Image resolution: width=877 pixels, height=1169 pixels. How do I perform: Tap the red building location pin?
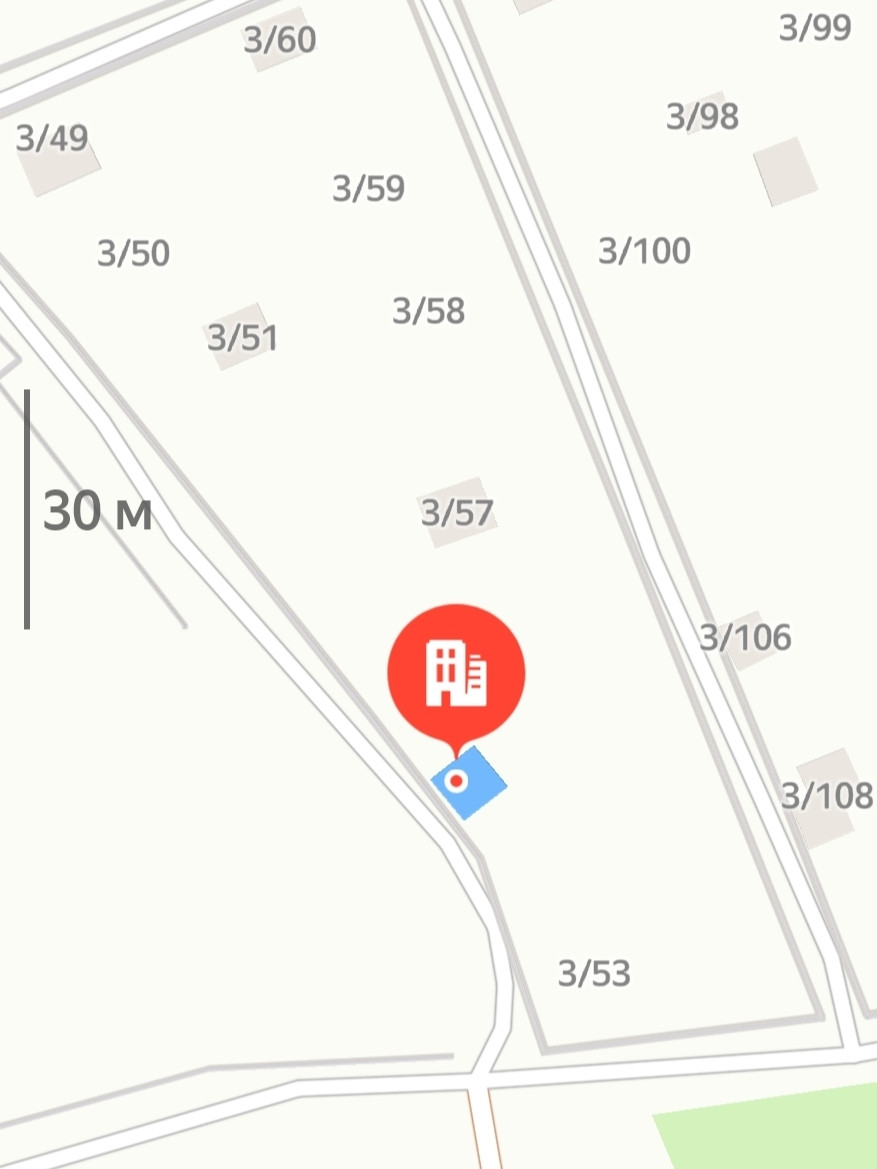(456, 672)
